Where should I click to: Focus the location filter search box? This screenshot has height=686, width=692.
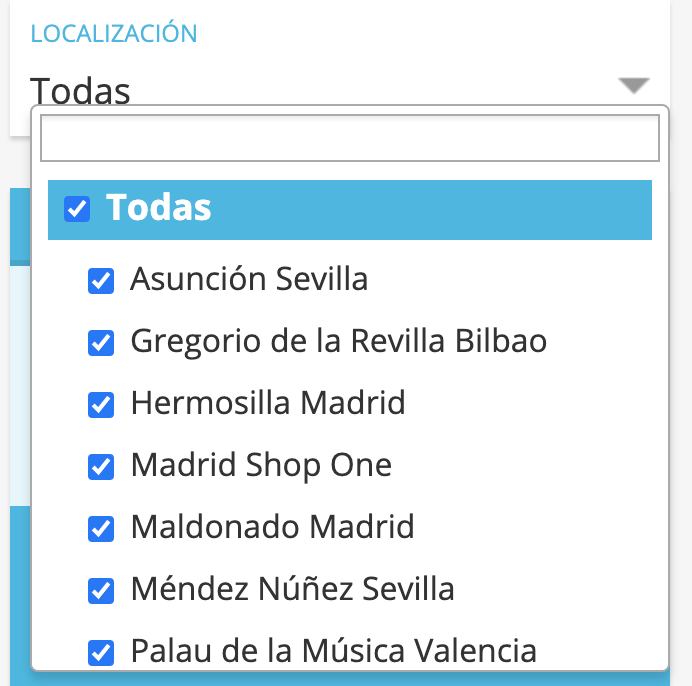coord(349,138)
